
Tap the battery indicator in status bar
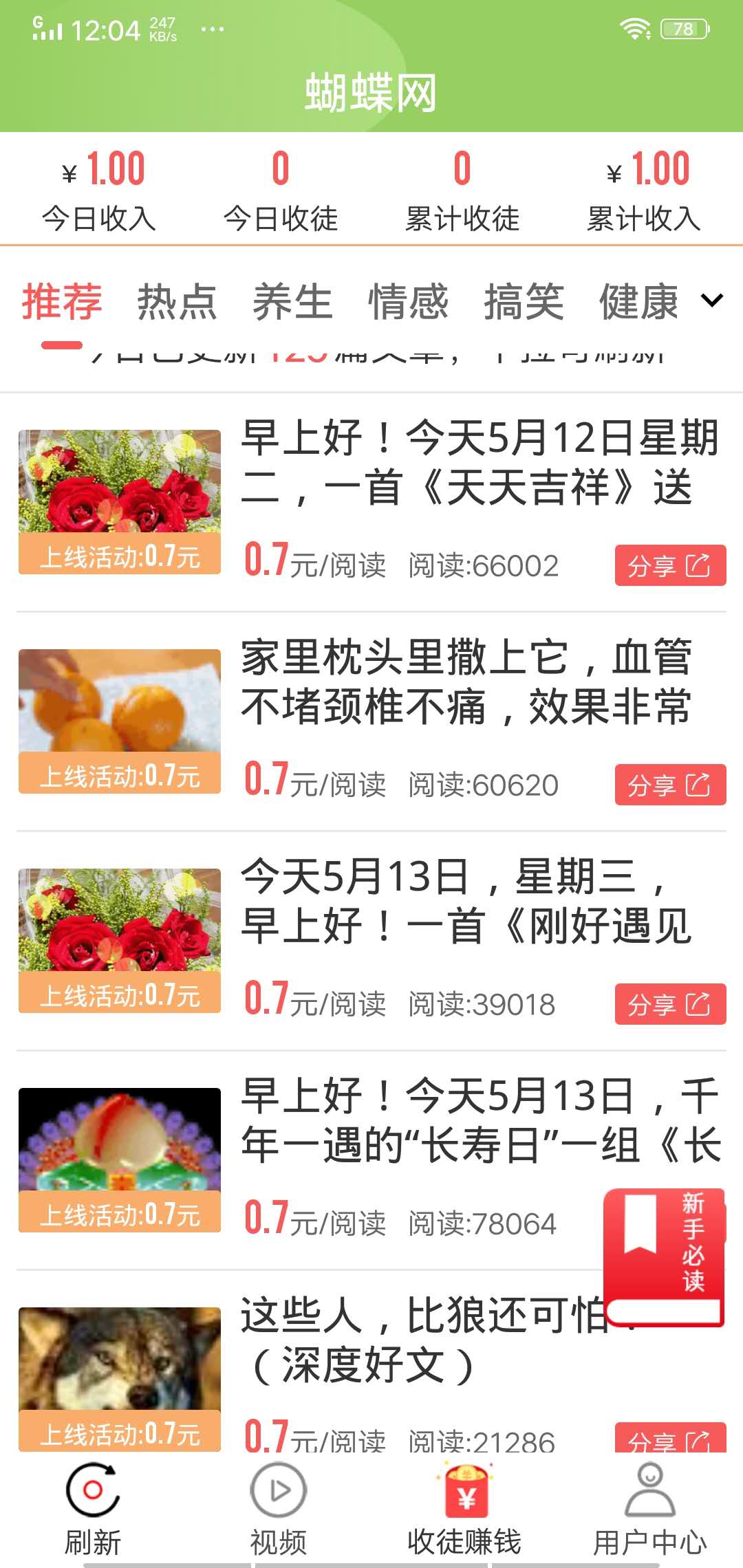pyautogui.click(x=685, y=28)
